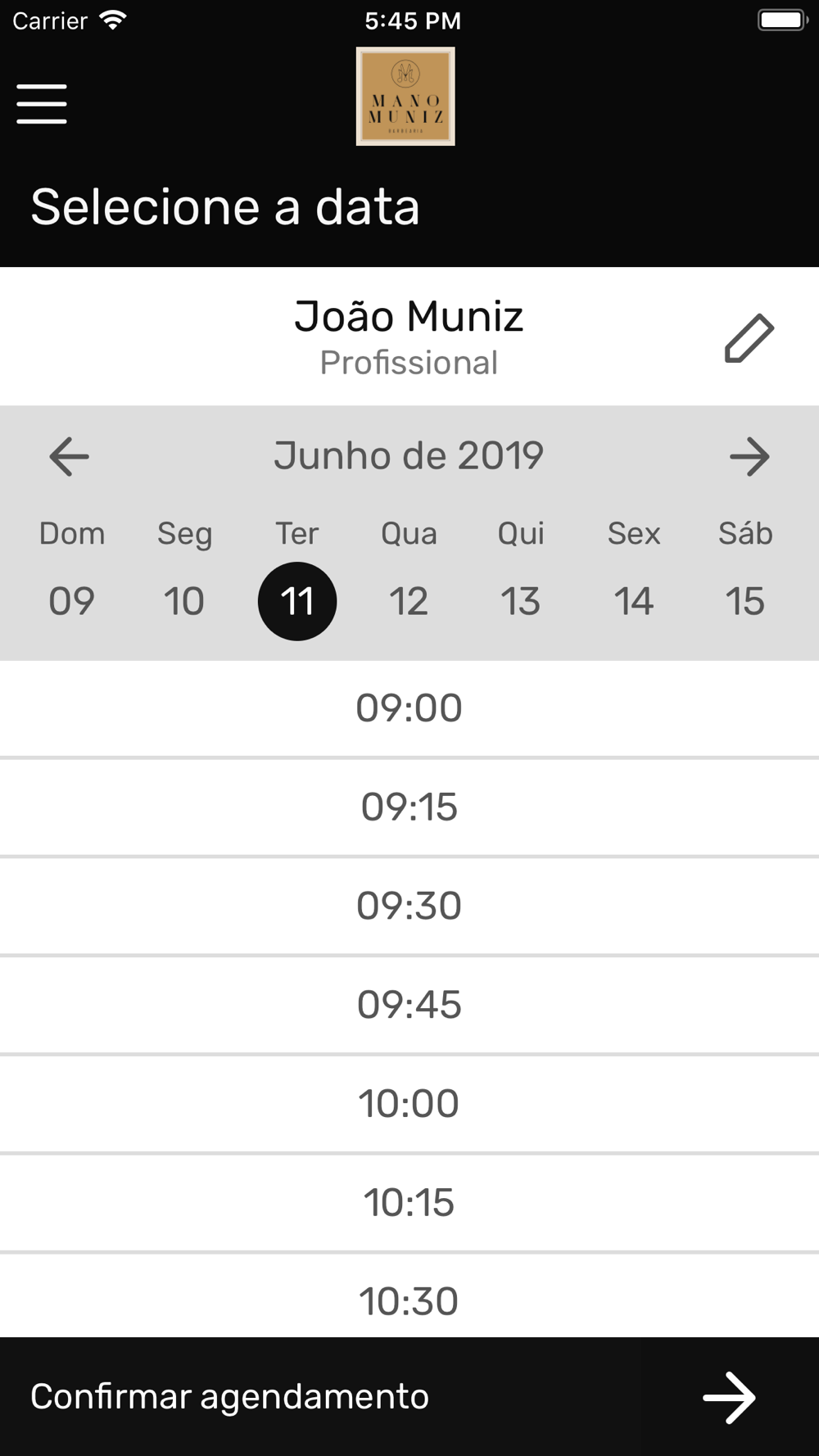Select Sunday the 09
The width and height of the screenshot is (819, 1456).
pos(72,601)
